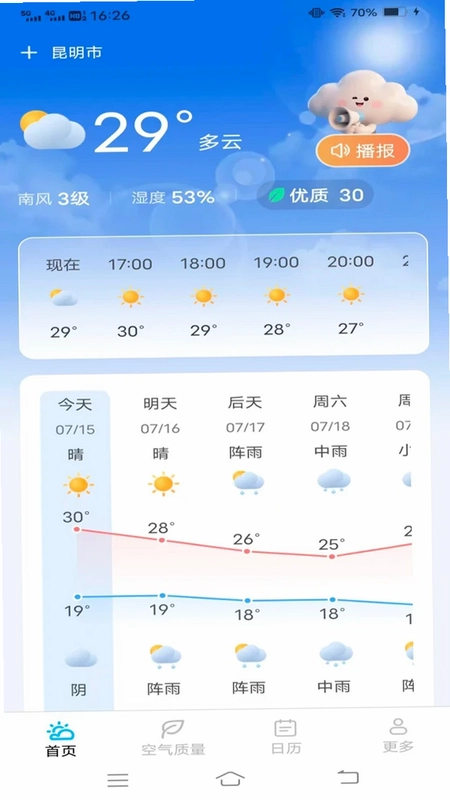This screenshot has height=800, width=450.
Task: Tap the 播报 voice broadcast button
Action: point(363,151)
